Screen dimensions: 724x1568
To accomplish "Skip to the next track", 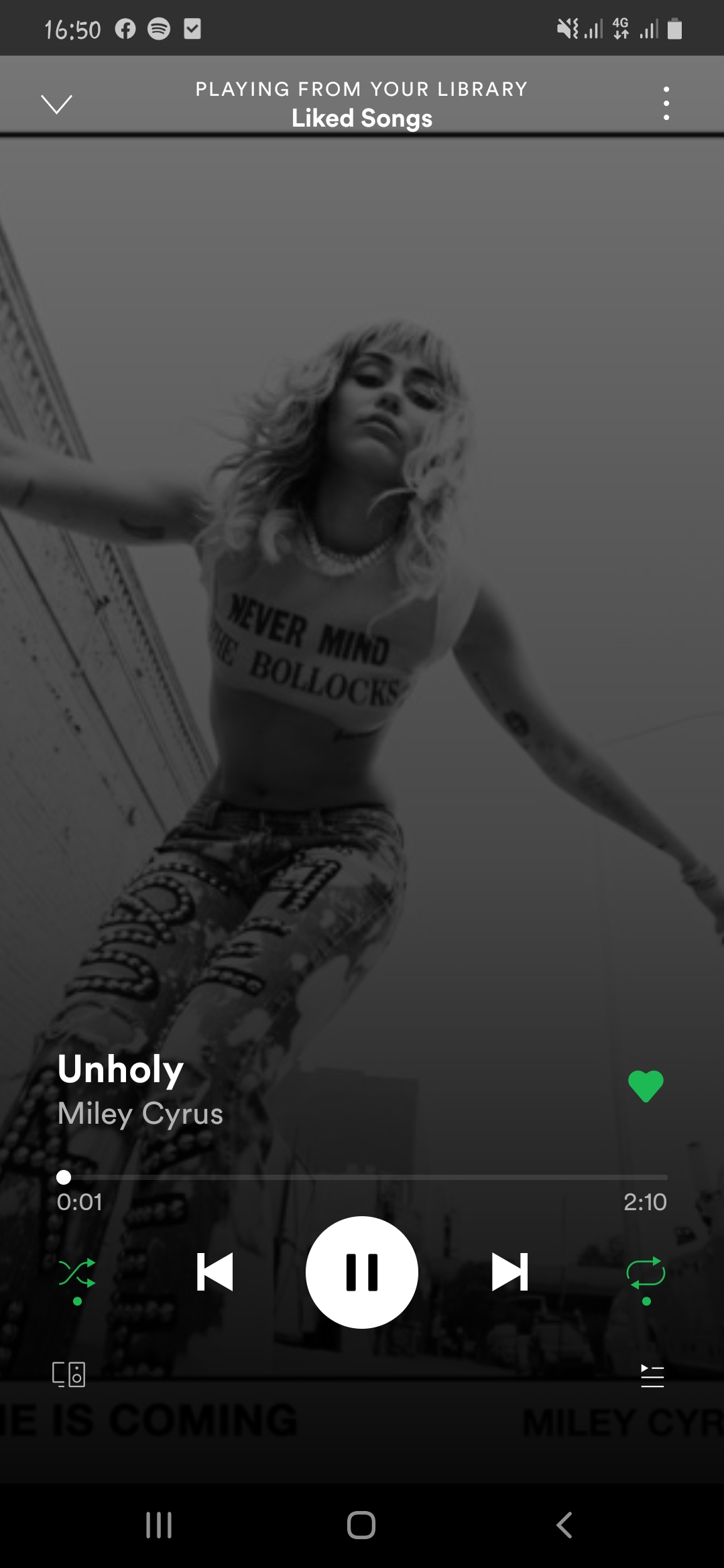I will pos(509,1272).
